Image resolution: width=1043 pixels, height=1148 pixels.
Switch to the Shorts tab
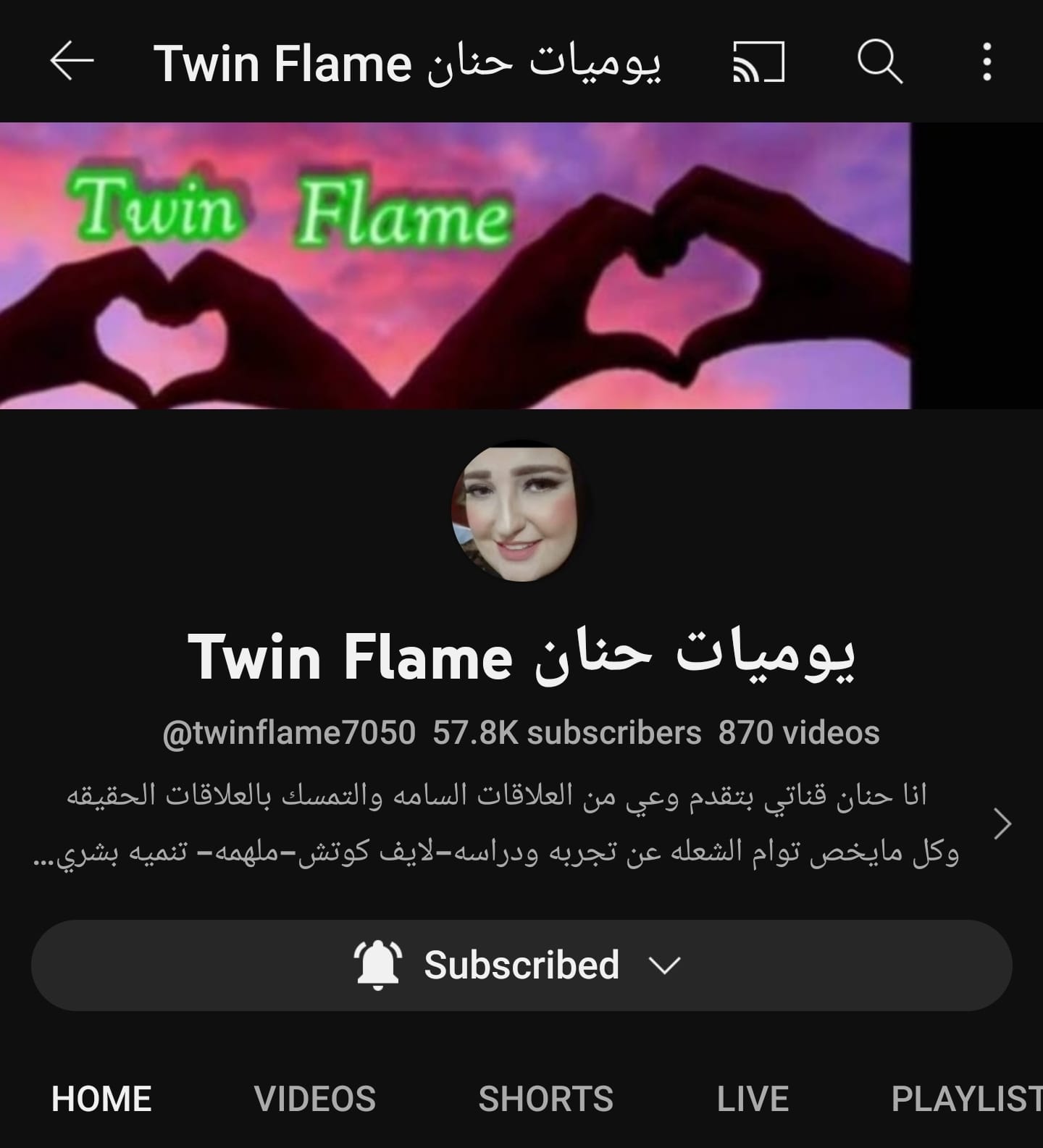pyautogui.click(x=545, y=1098)
